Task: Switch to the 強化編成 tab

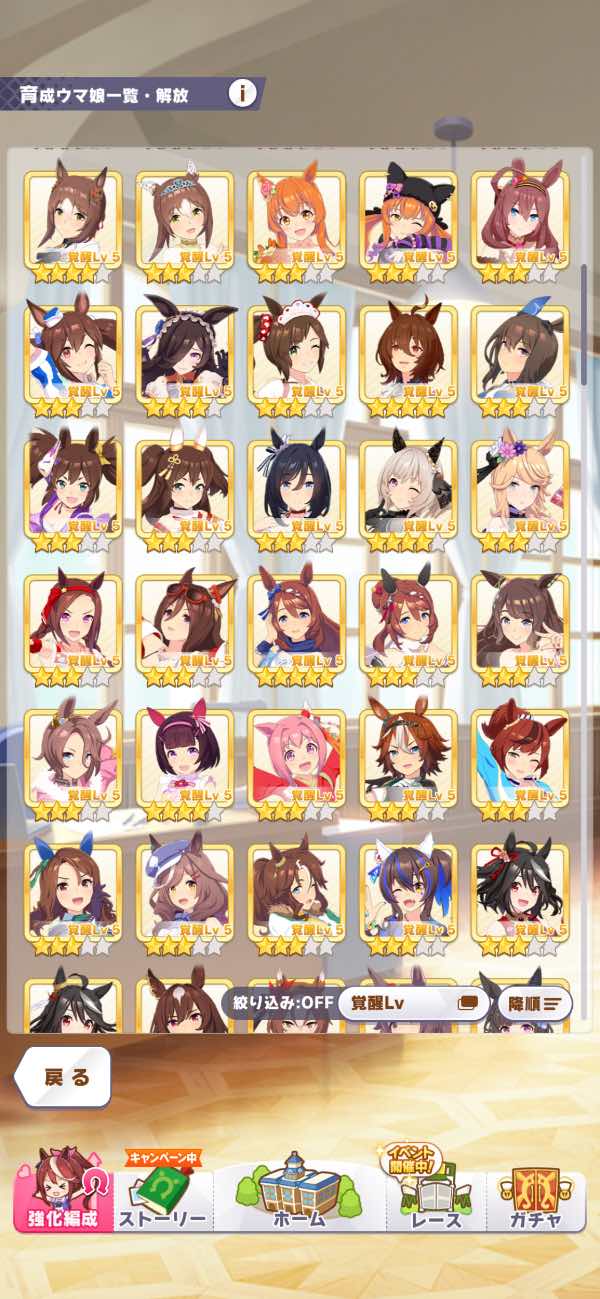Action: pyautogui.click(x=62, y=1195)
